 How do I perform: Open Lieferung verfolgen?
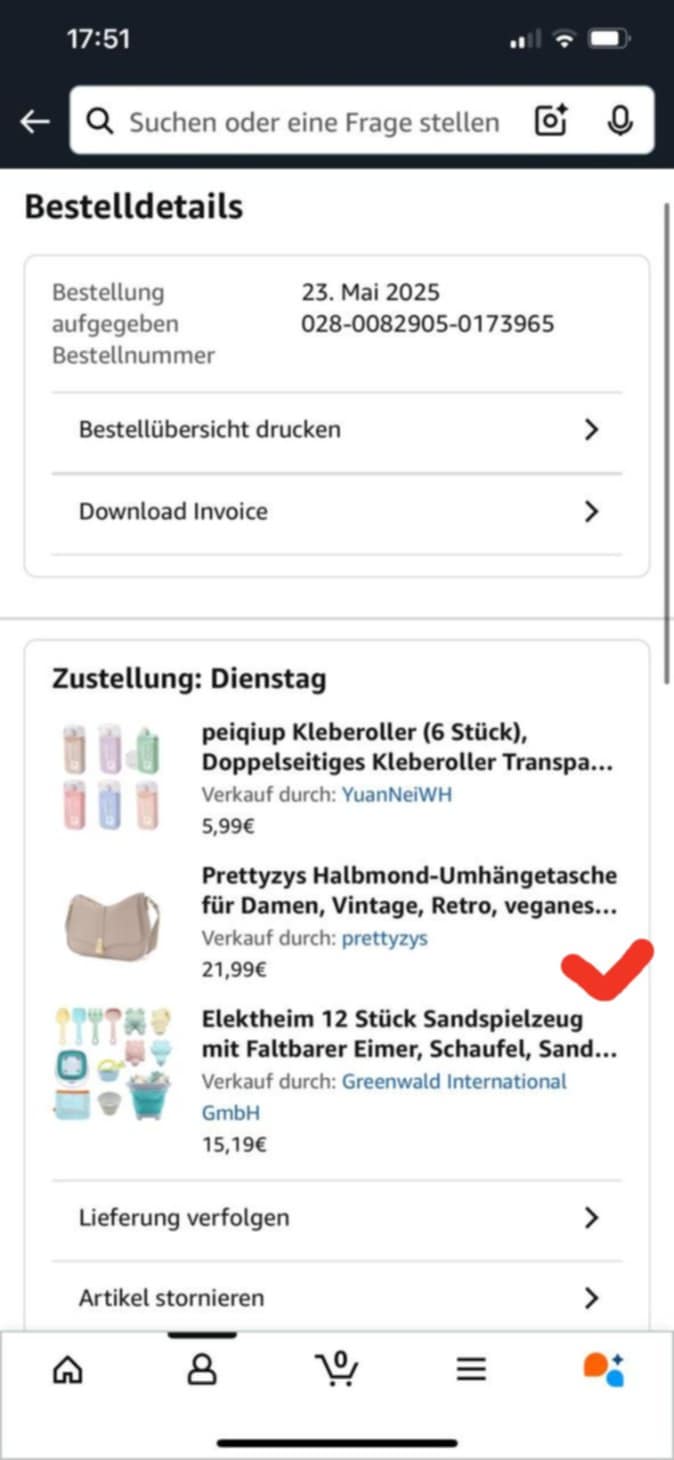336,1218
